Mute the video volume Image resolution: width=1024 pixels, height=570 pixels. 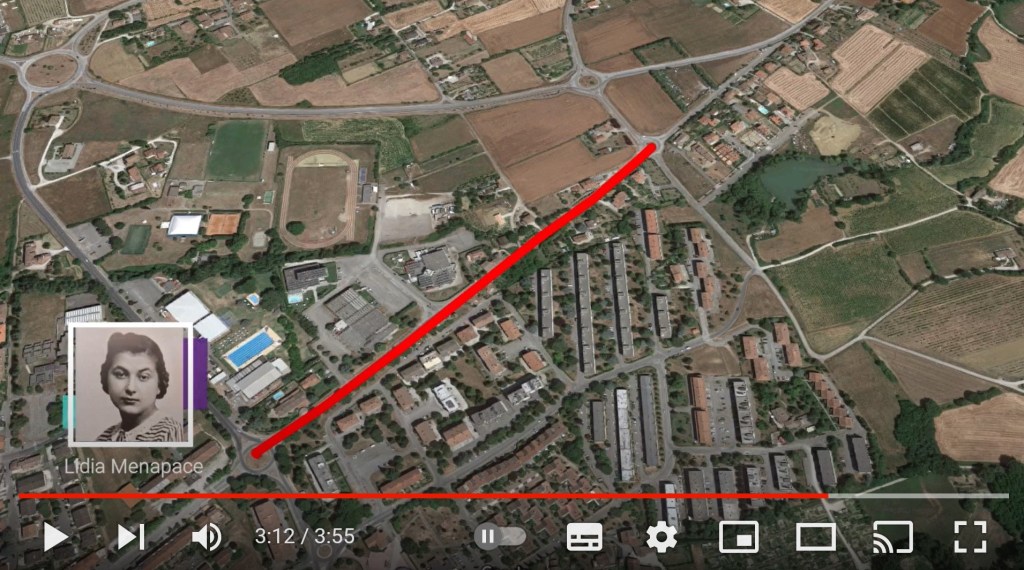pos(206,537)
